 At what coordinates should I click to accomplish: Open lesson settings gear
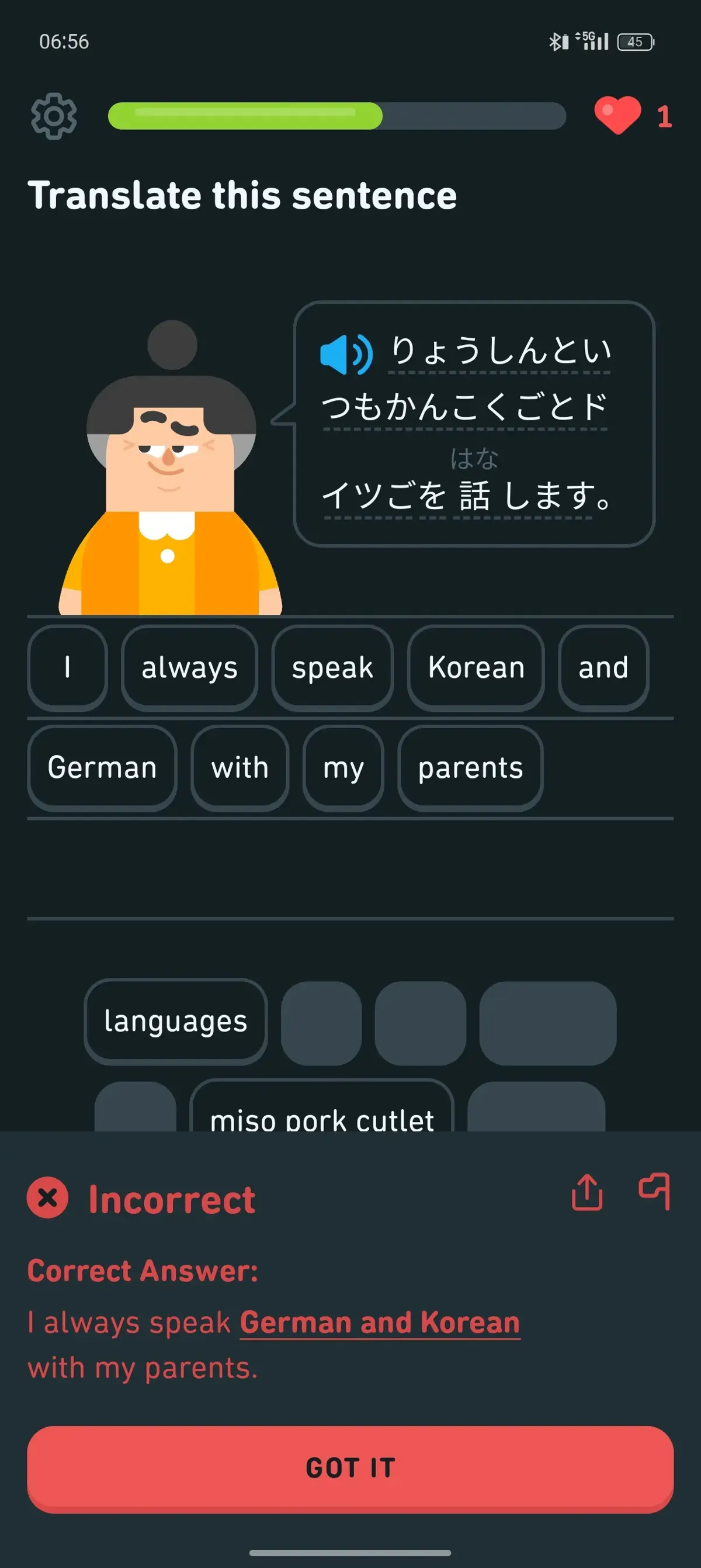[54, 116]
